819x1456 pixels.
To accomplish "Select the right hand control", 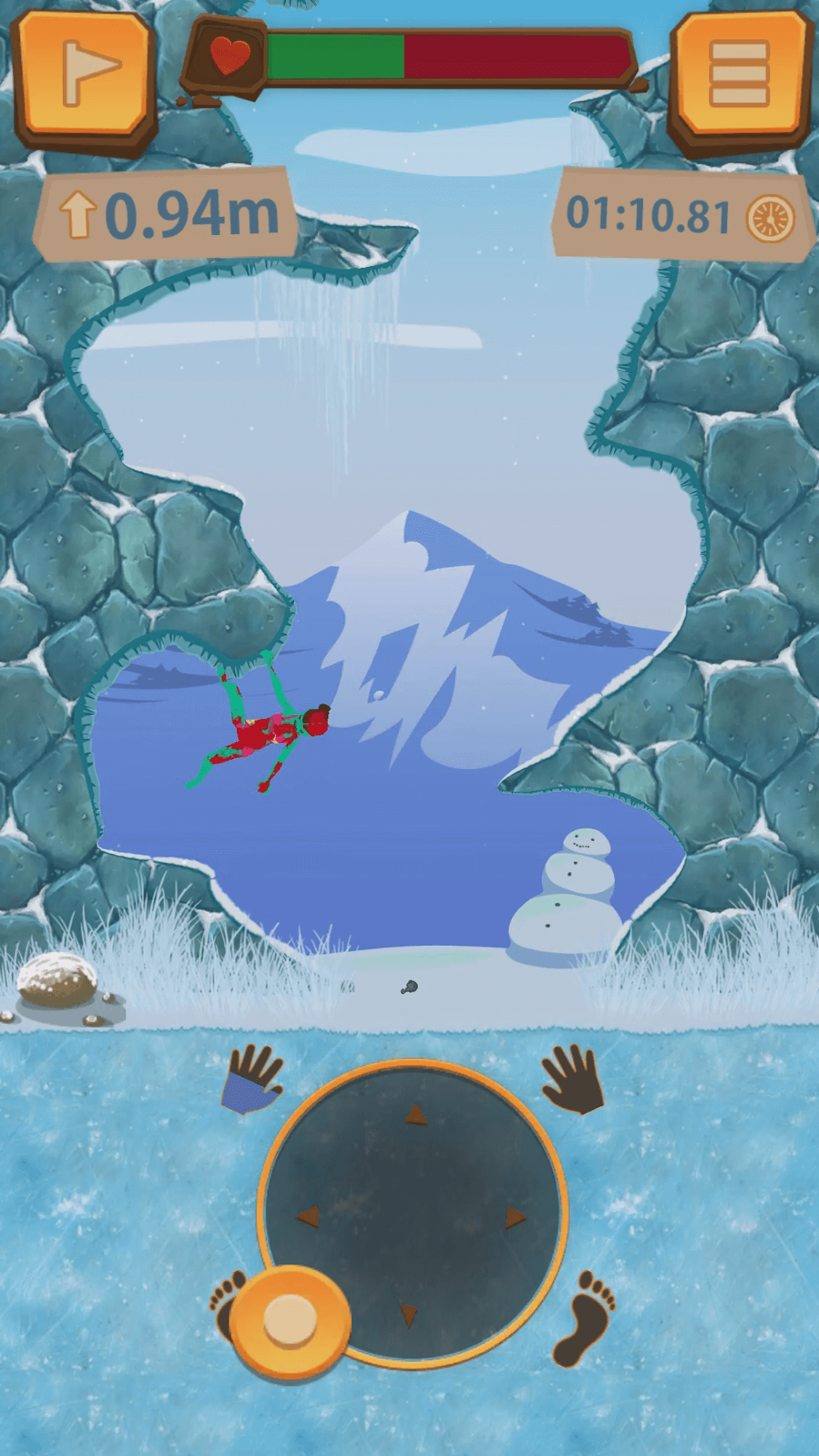I will tap(574, 1078).
